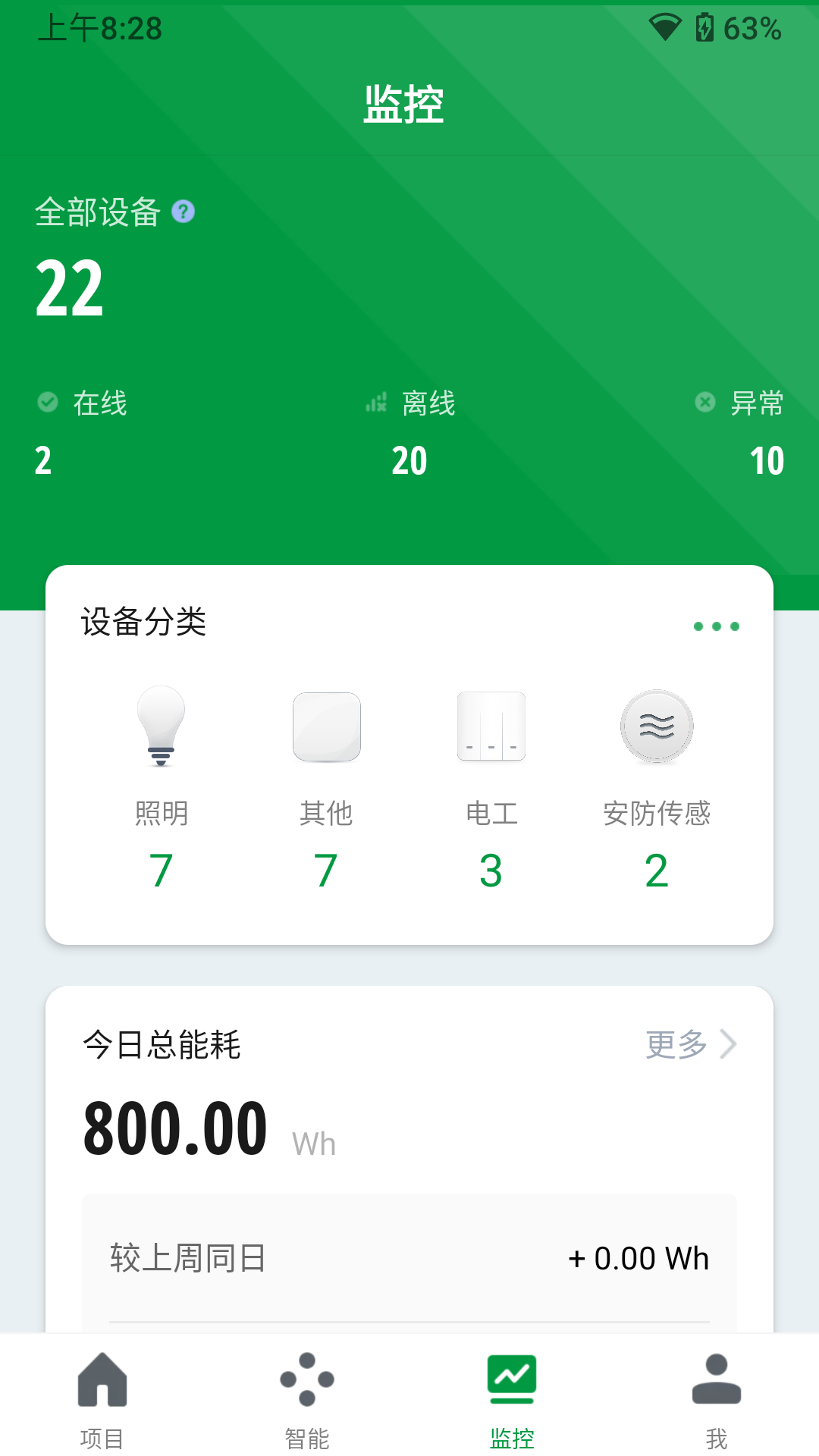Image resolution: width=819 pixels, height=1456 pixels.
Task: Select the 监控 tab
Action: [x=512, y=1398]
